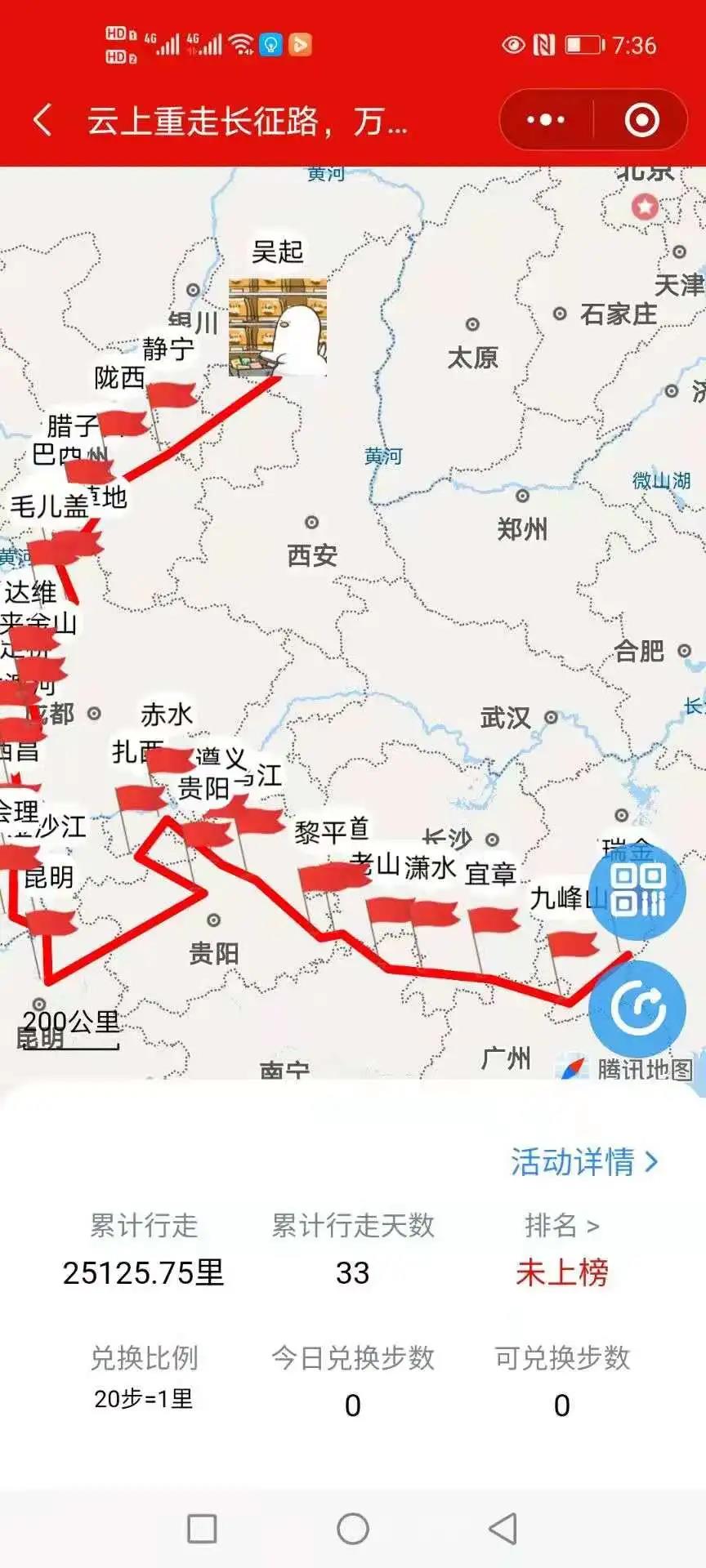Tap the avatar marker at 吴起
The width and height of the screenshot is (706, 1568).
tap(277, 327)
